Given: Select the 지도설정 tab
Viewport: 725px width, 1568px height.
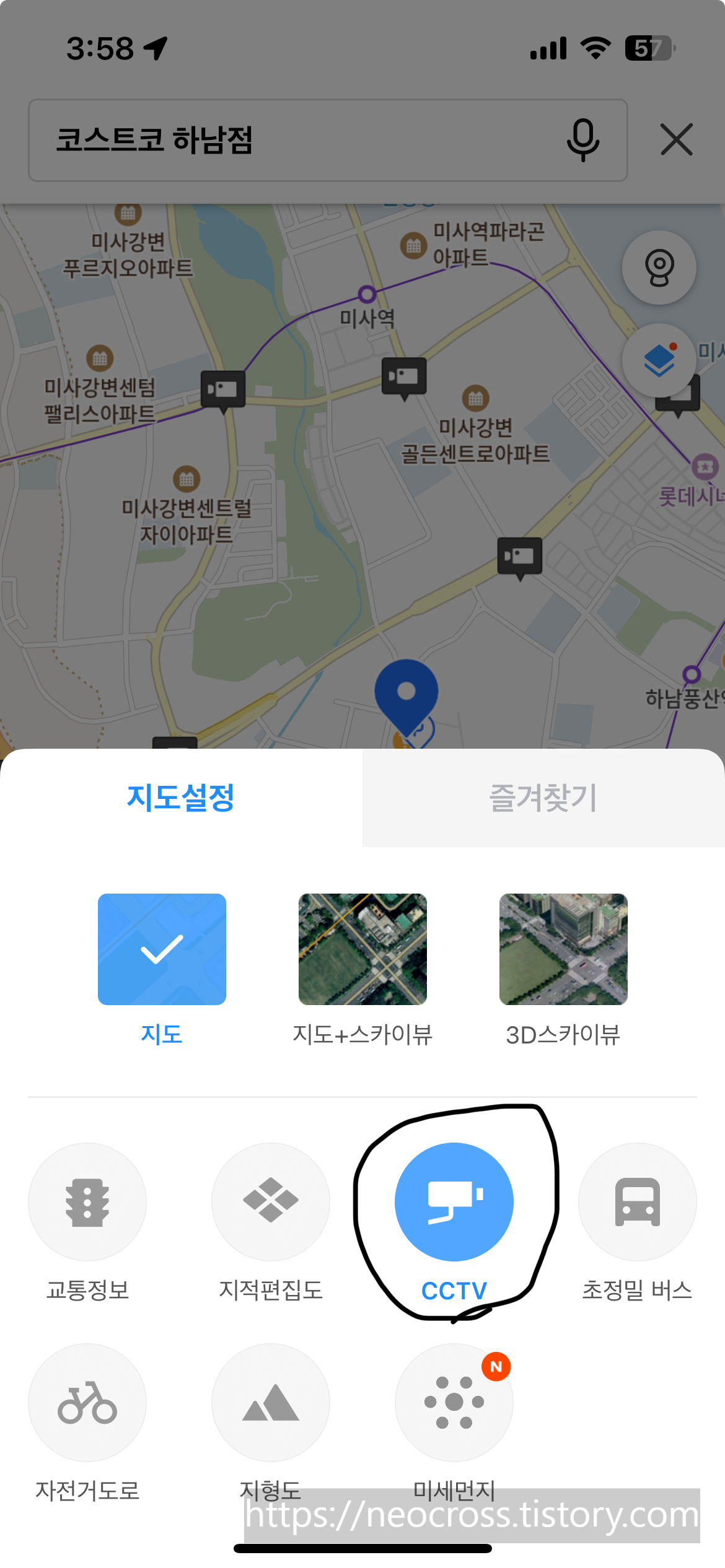Looking at the screenshot, I should (x=180, y=798).
